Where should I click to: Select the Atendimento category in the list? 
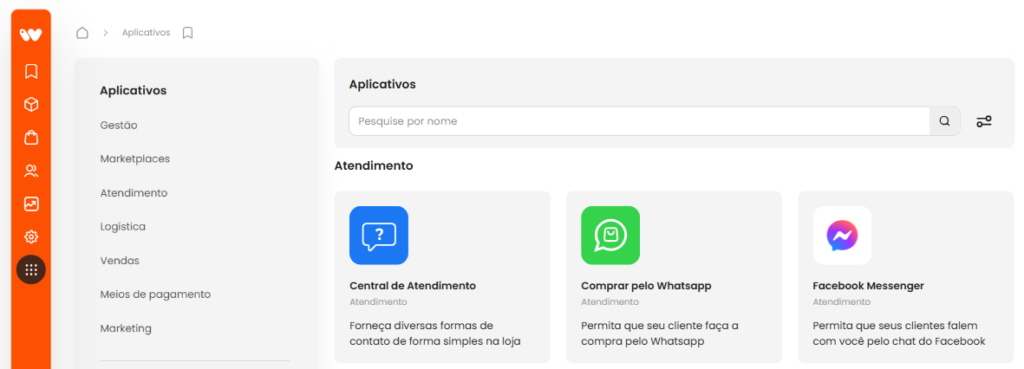coord(134,193)
